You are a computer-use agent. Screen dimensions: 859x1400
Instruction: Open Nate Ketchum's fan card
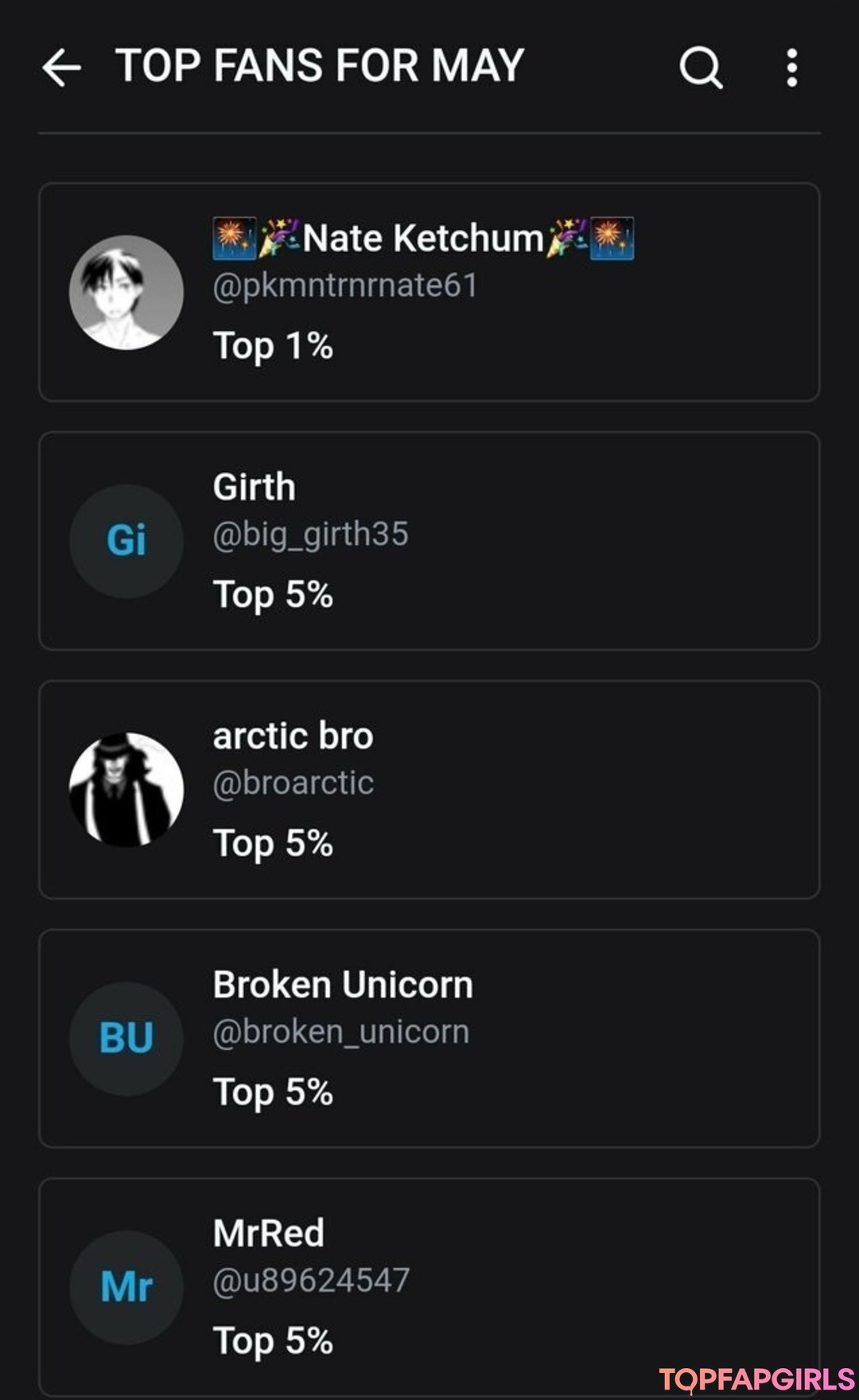429,292
